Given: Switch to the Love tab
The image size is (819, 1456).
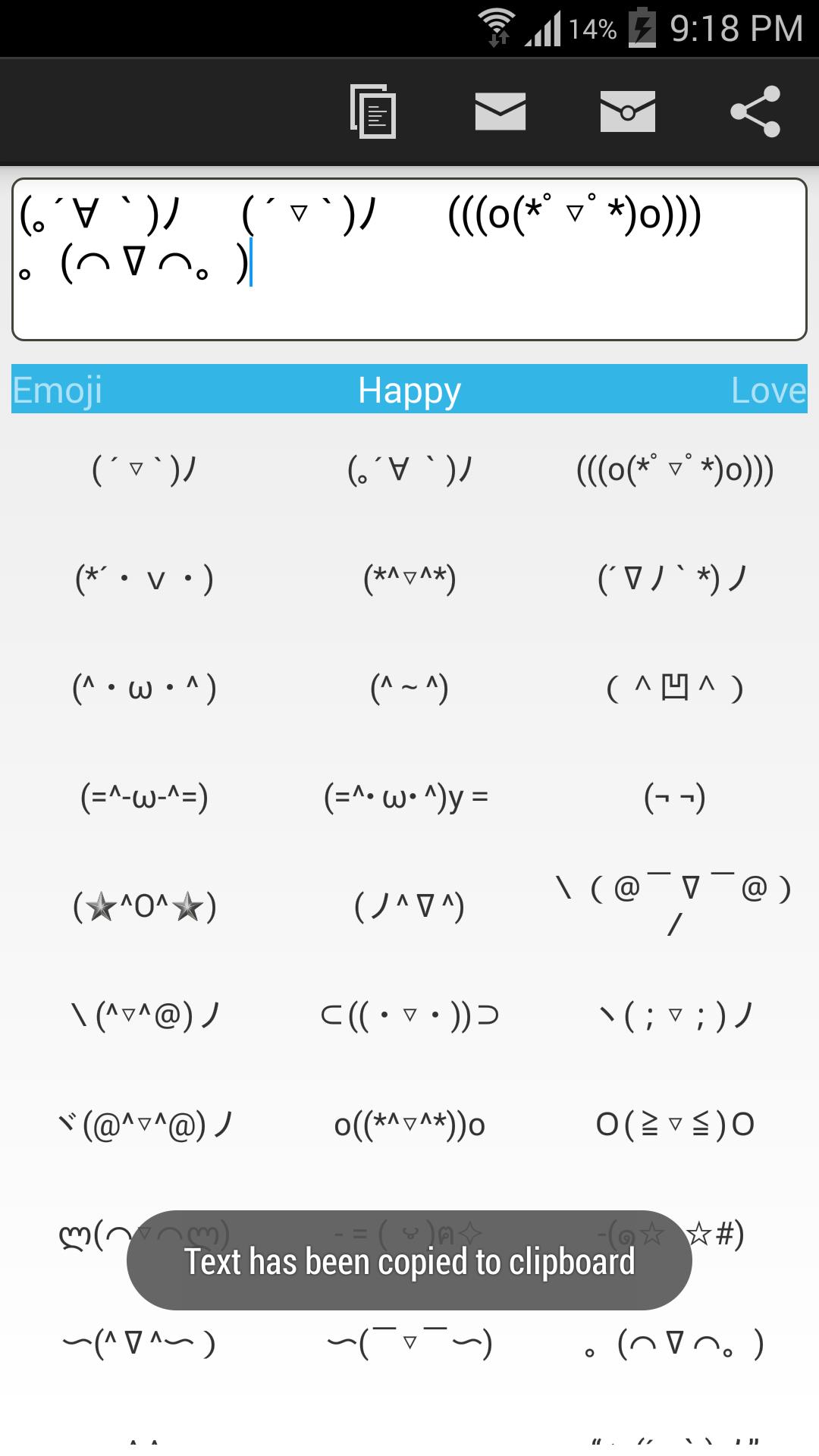Looking at the screenshot, I should click(x=767, y=390).
